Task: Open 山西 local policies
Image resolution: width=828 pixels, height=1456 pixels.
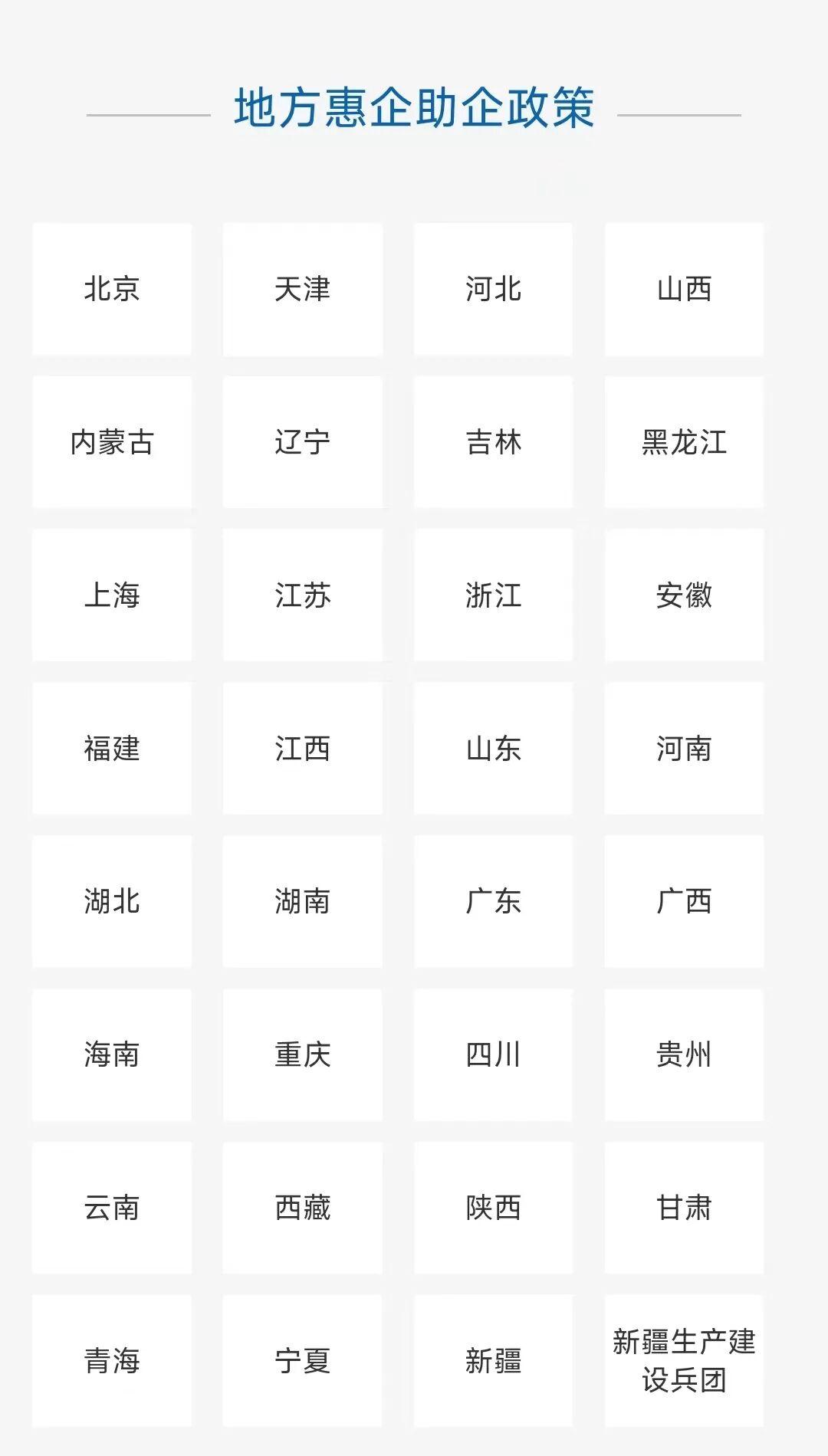Action: (x=685, y=288)
